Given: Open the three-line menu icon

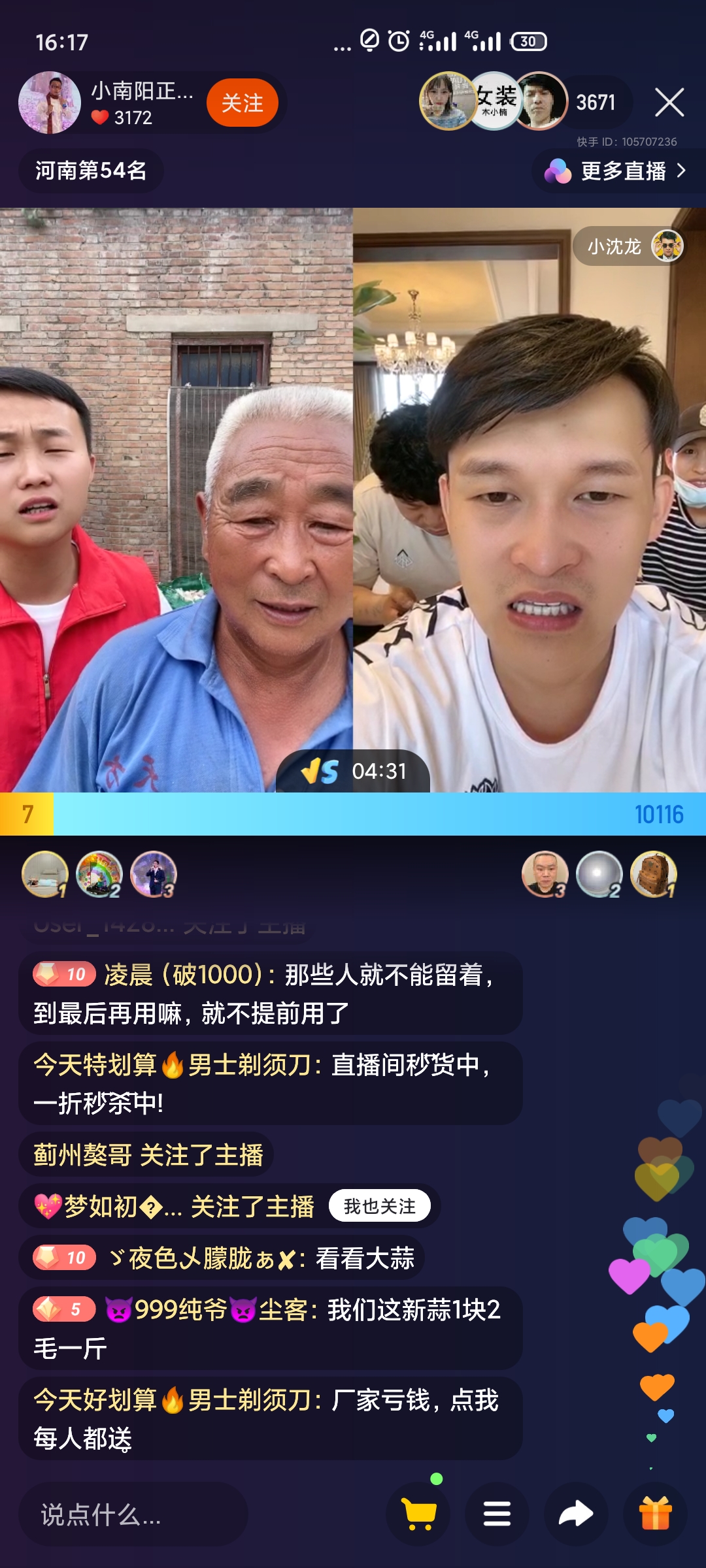Looking at the screenshot, I should pyautogui.click(x=497, y=1514).
